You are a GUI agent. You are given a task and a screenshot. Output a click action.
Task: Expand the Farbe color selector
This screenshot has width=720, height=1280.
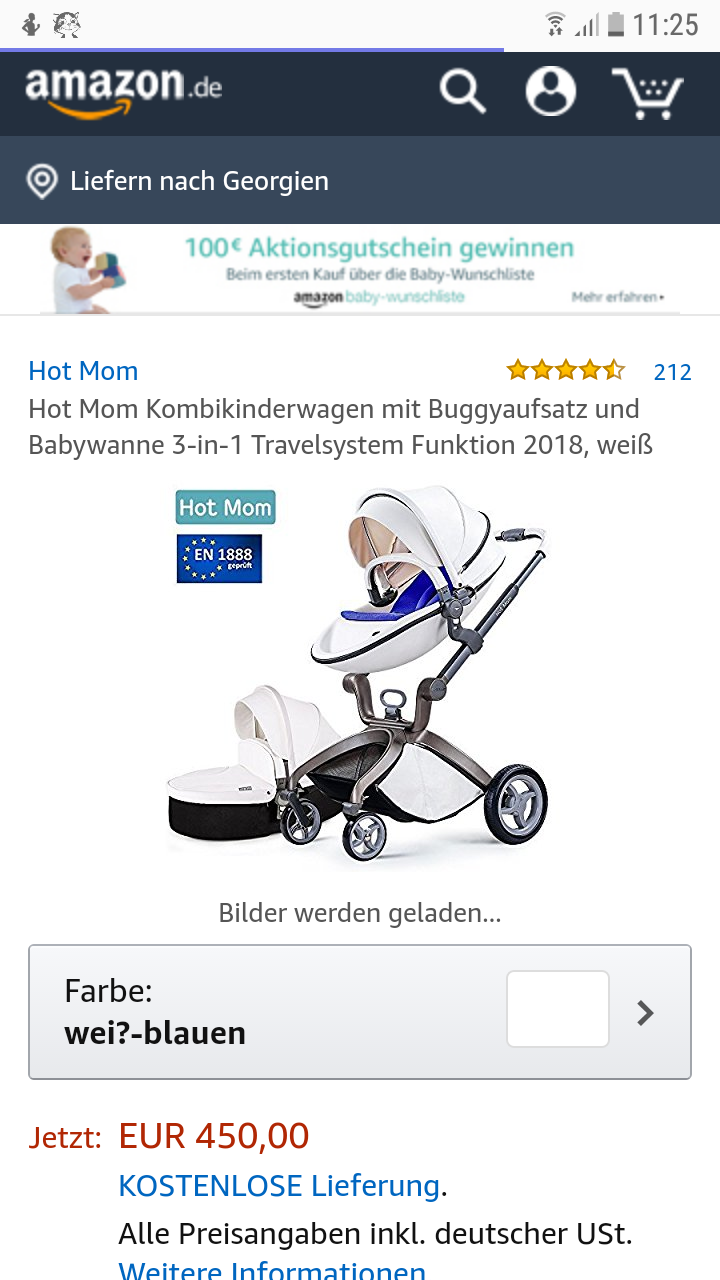coord(360,1012)
